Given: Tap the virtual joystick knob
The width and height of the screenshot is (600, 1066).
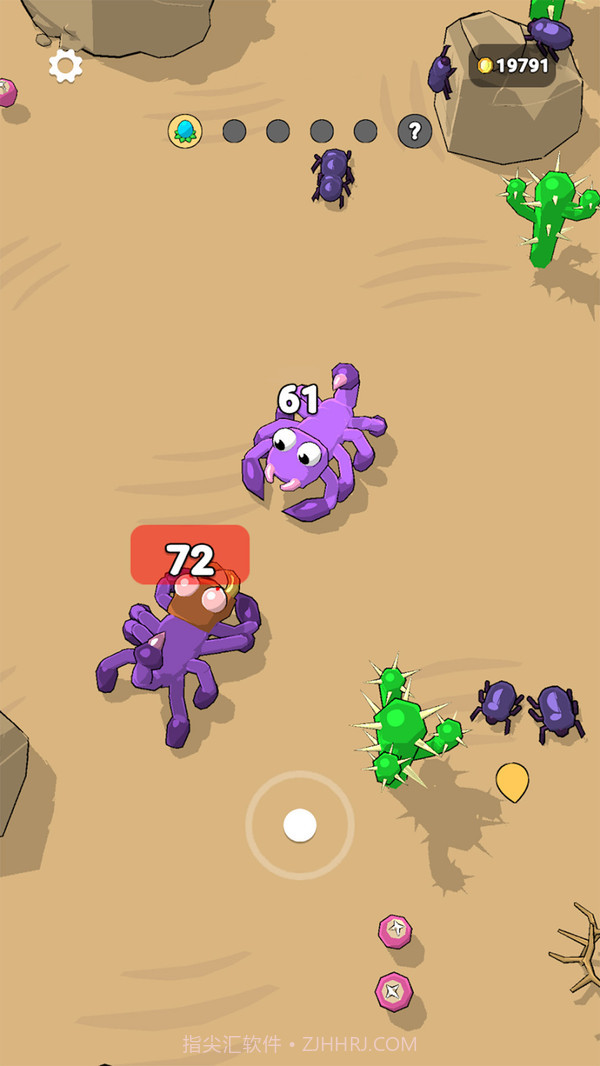Looking at the screenshot, I should [300, 826].
